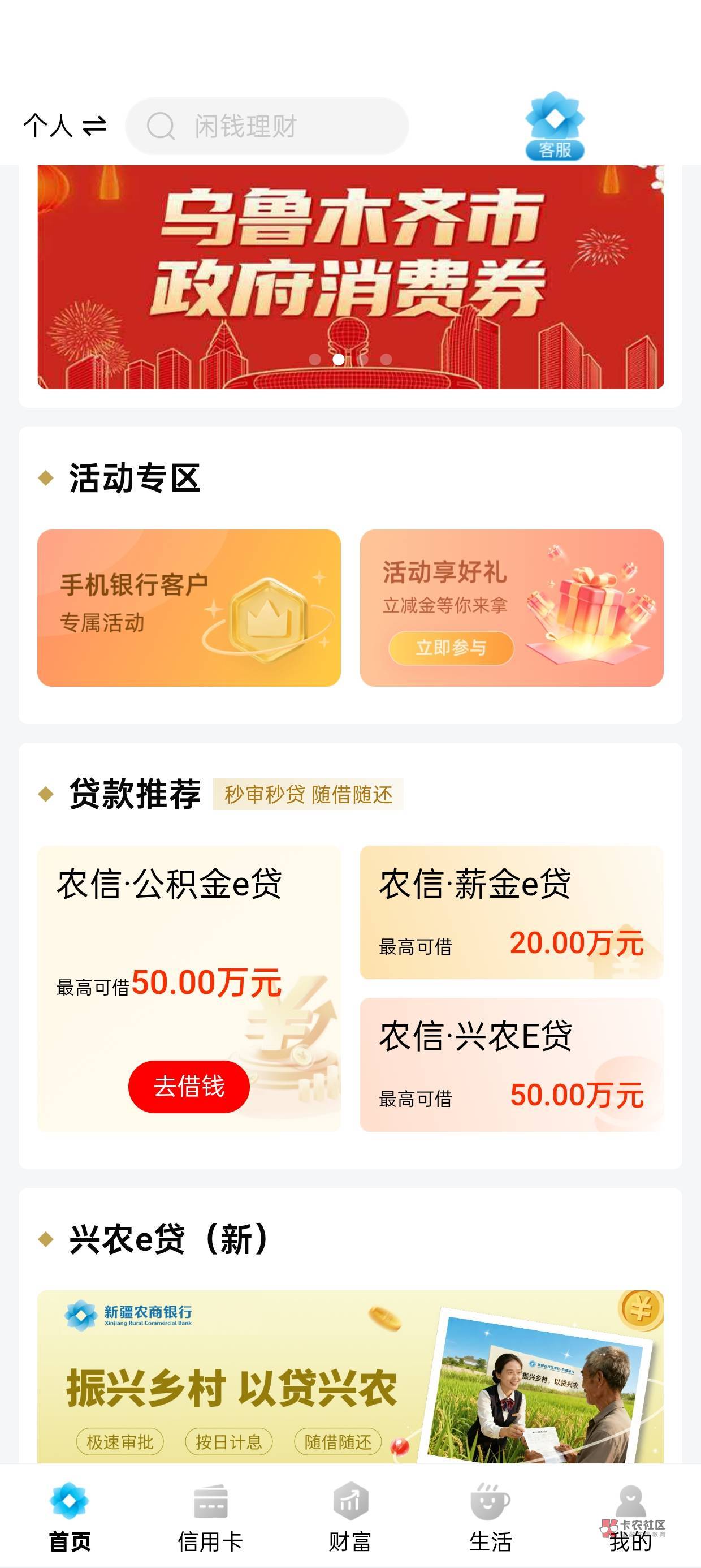Open the 闲钱理财 search box
The height and width of the screenshot is (1568, 701).
[x=266, y=126]
